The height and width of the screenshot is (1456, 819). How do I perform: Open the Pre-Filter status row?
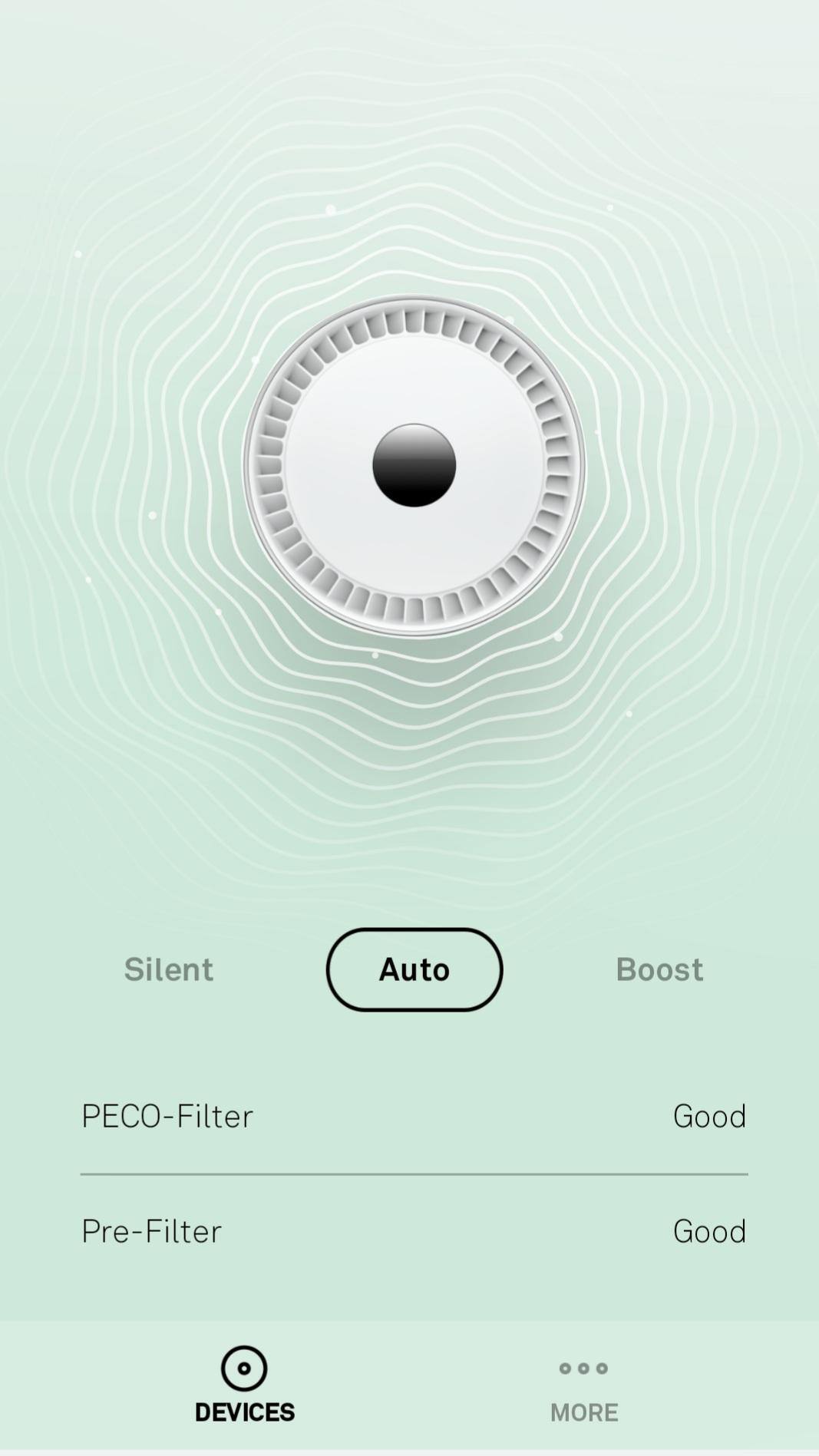[414, 1231]
